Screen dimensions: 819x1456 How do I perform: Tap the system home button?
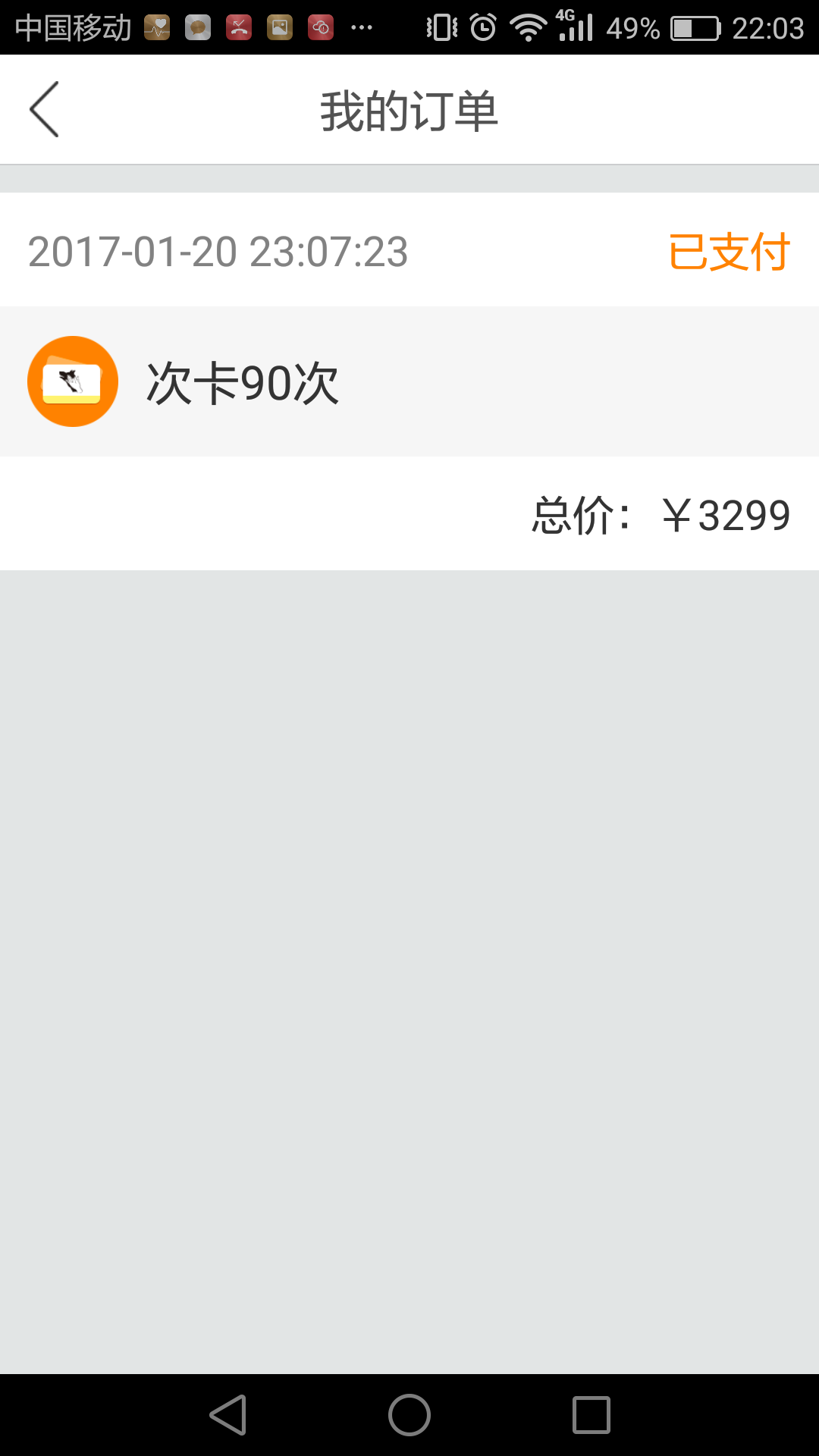tap(409, 1415)
